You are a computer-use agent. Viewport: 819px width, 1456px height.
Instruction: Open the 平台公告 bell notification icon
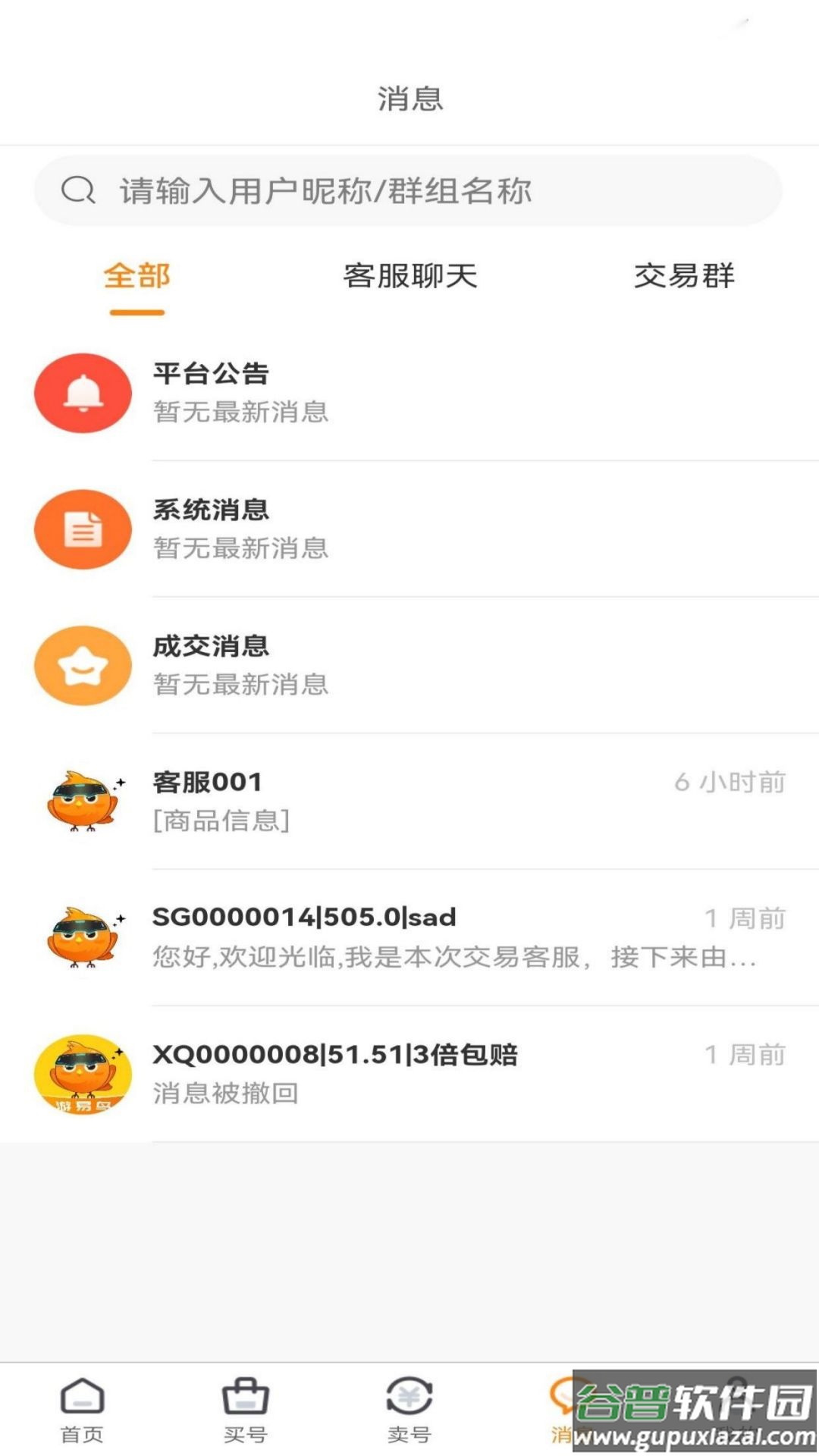[x=83, y=393]
